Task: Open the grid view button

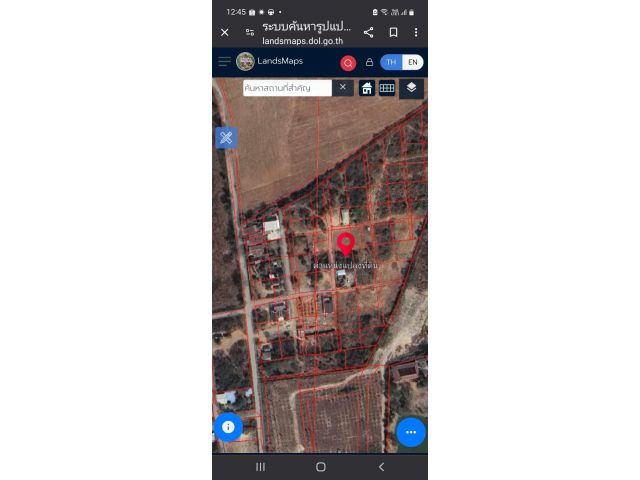Action: [x=387, y=88]
